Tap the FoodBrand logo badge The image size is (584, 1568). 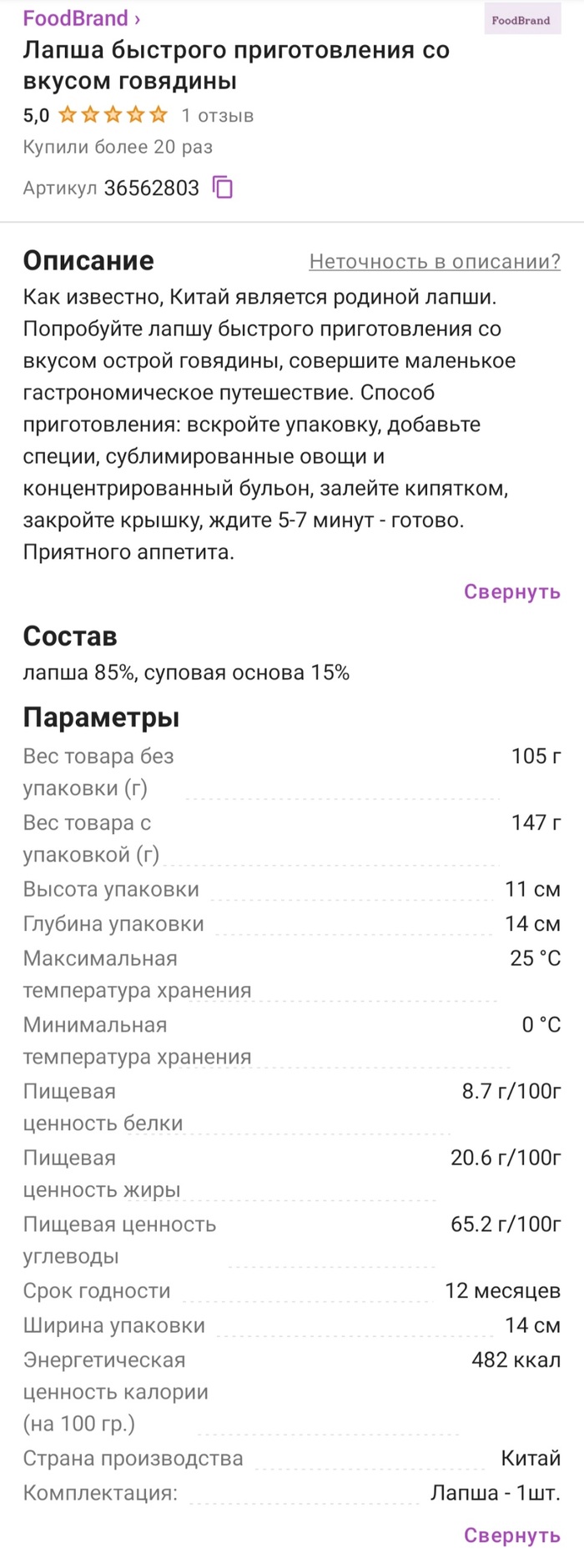(521, 20)
